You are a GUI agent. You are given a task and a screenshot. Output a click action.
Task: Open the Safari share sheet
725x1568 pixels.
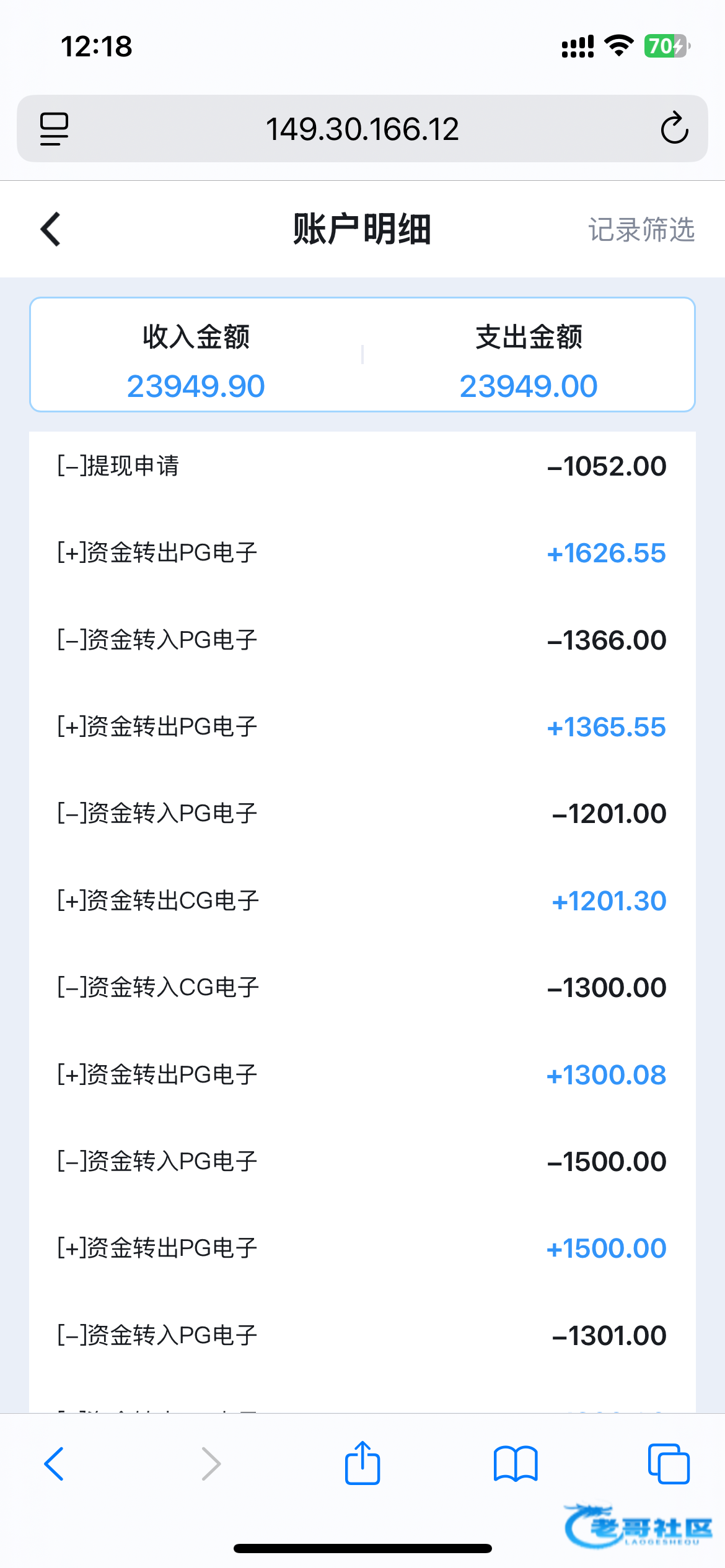point(362,1464)
